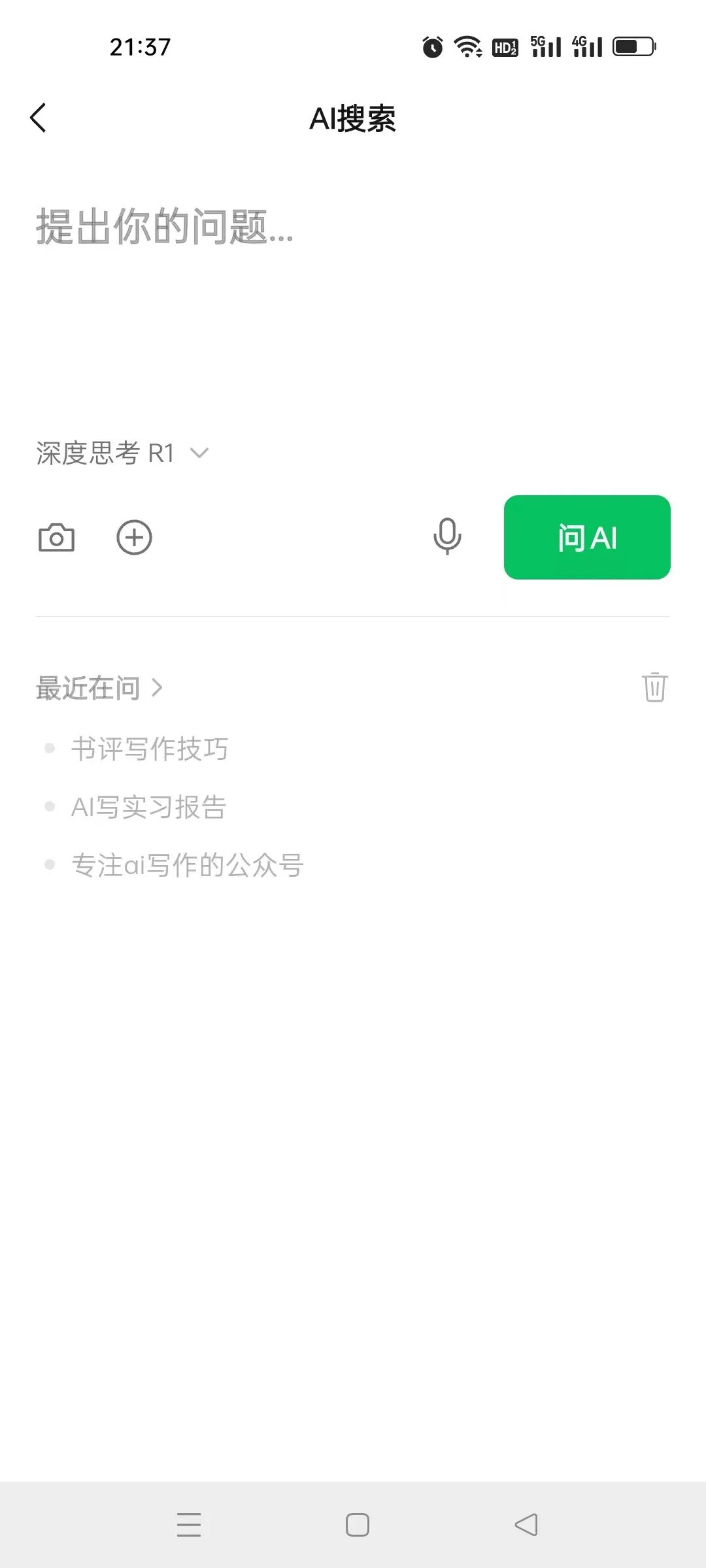706x1568 pixels.
Task: Open the 最近在问 history list
Action: pos(88,686)
